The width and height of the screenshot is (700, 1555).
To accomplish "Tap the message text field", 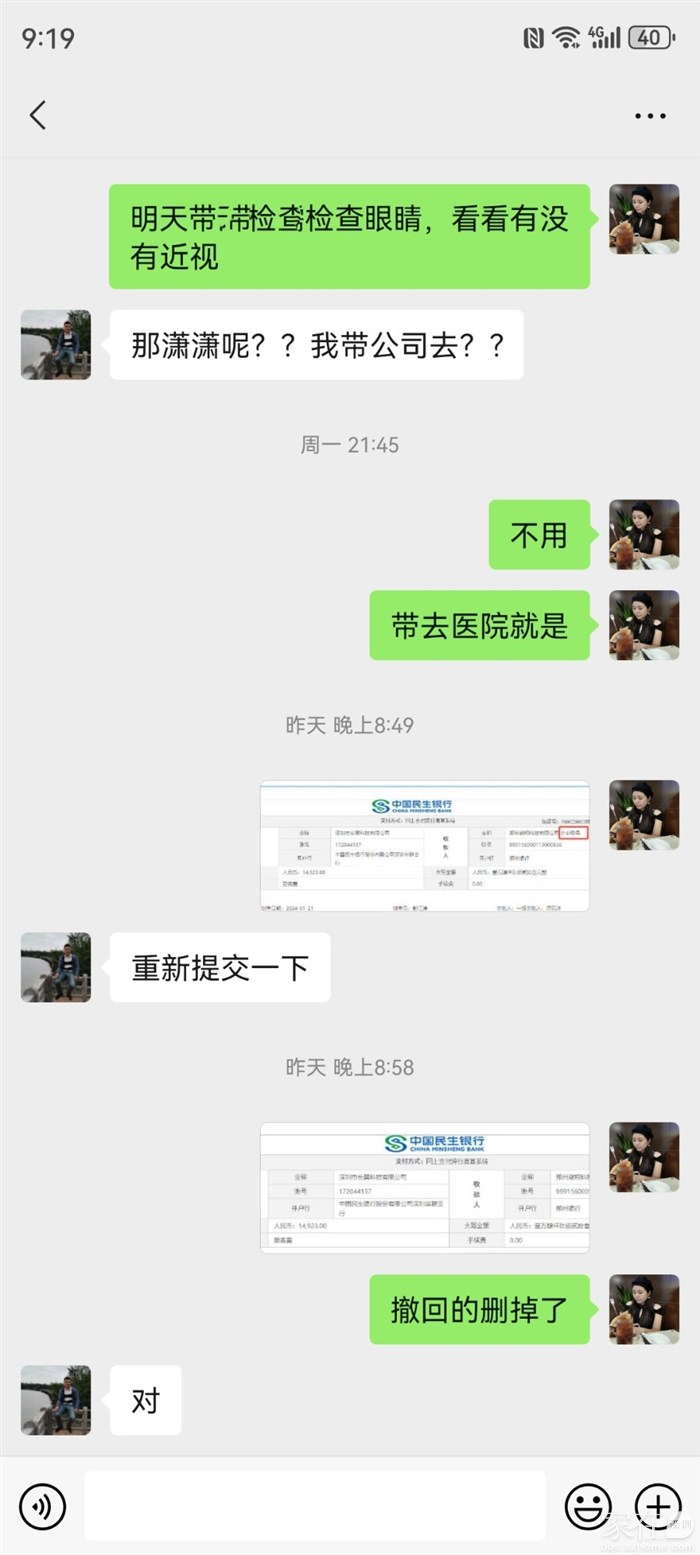I will point(315,1505).
